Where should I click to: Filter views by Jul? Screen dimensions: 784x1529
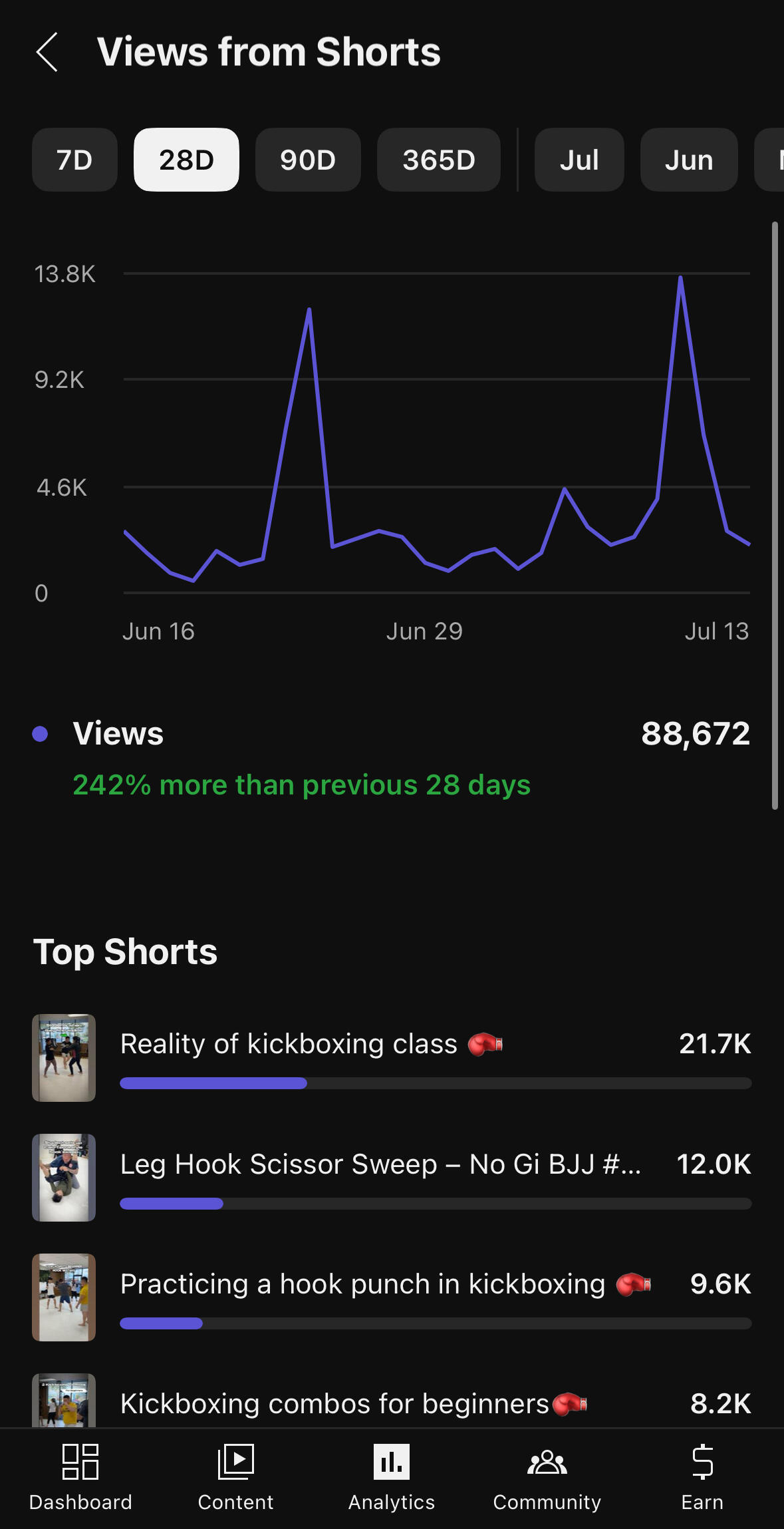tap(579, 160)
